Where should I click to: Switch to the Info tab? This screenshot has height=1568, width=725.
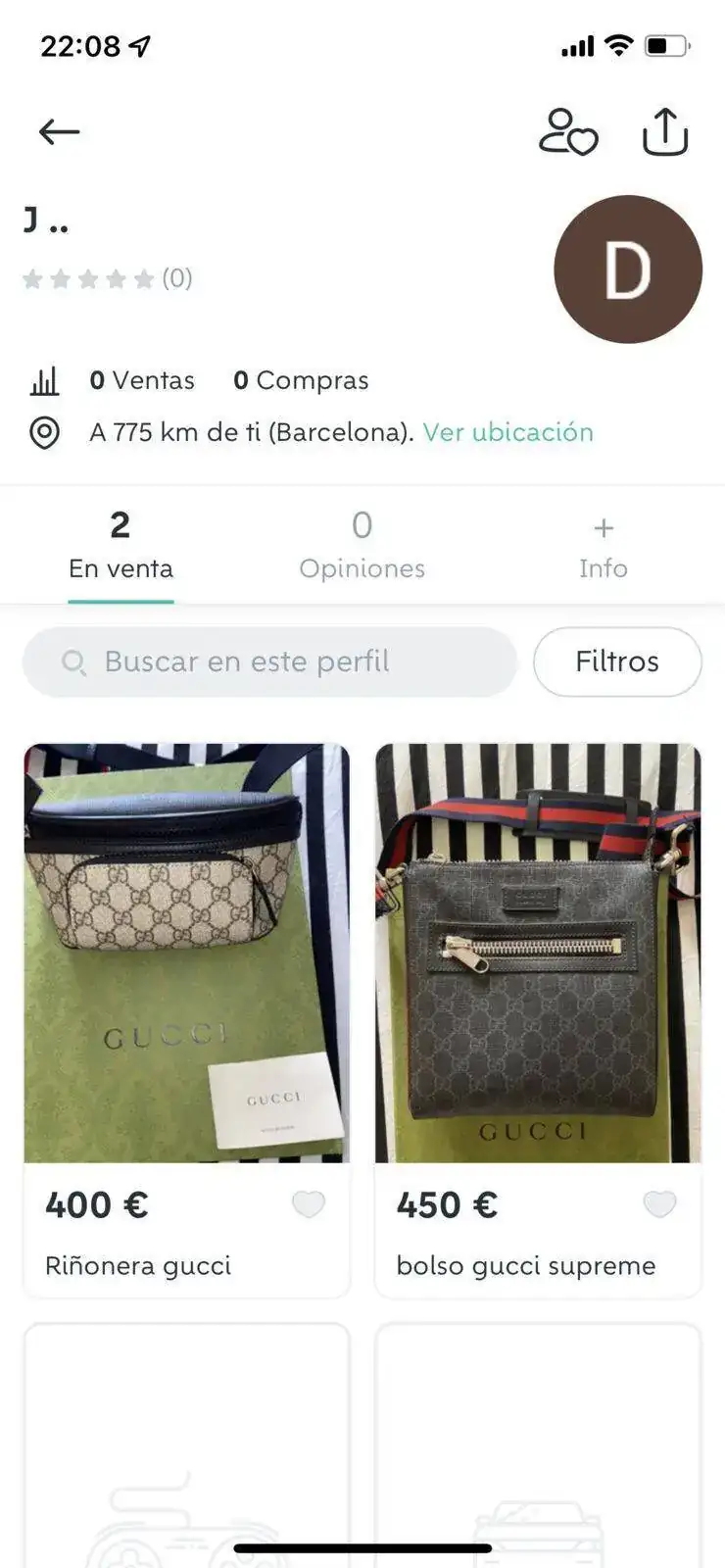pyautogui.click(x=603, y=546)
